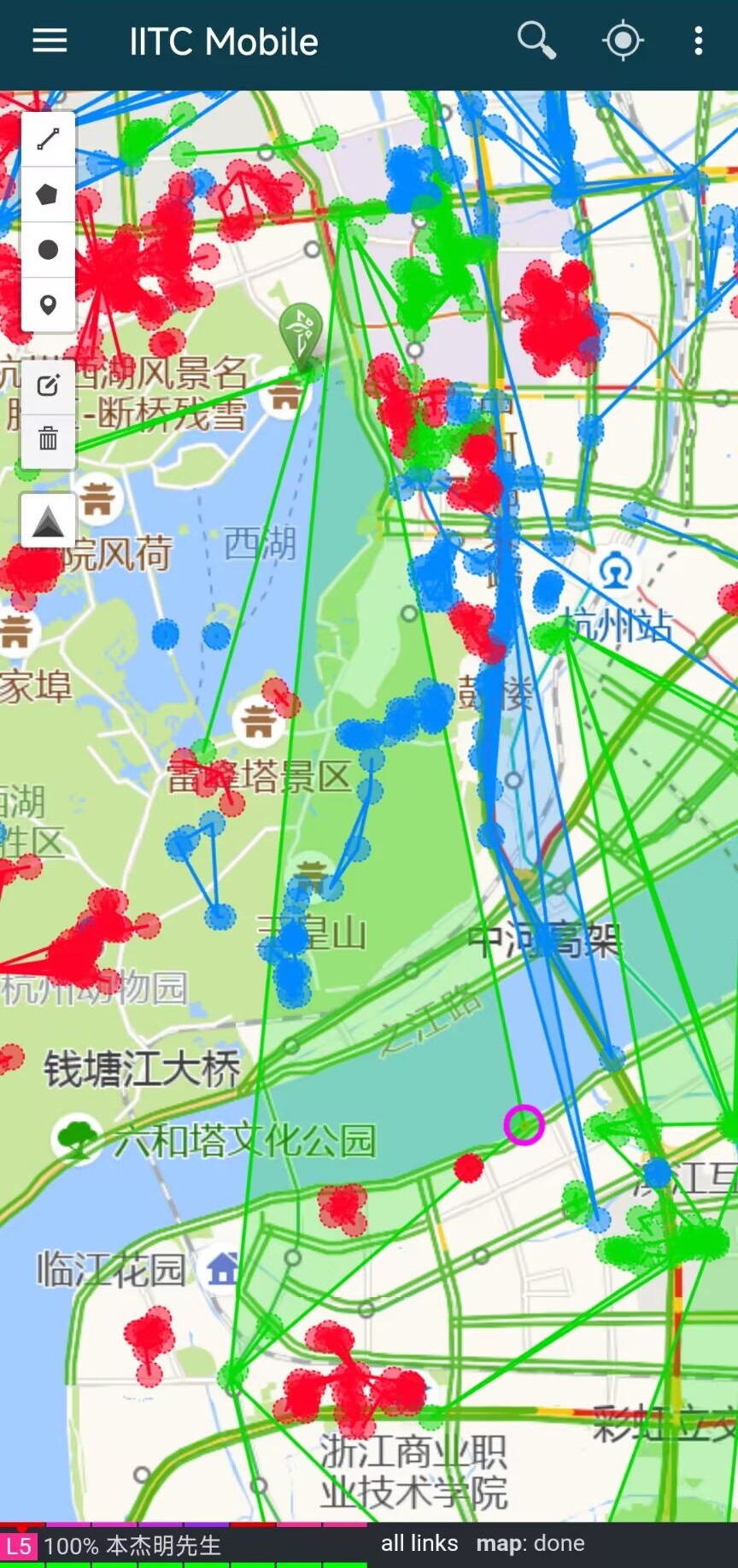Image resolution: width=738 pixels, height=1568 pixels.
Task: Select the place marker tool
Action: click(48, 305)
